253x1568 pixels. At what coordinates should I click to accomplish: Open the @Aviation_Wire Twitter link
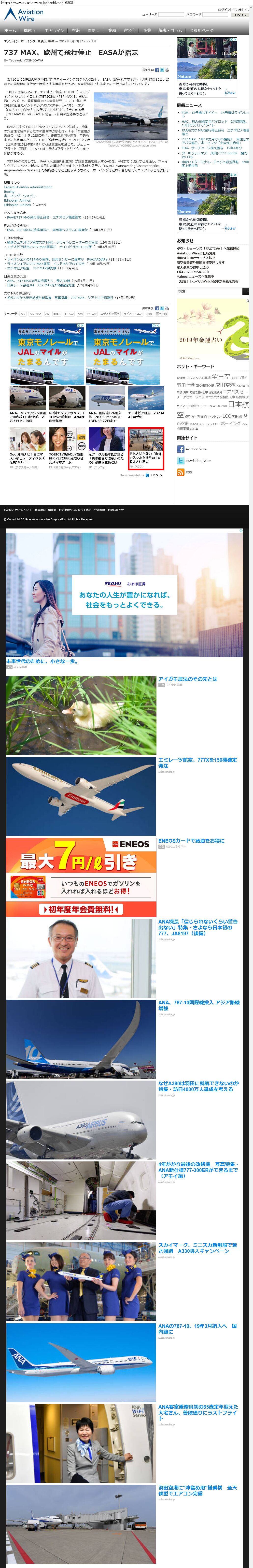coord(198,461)
